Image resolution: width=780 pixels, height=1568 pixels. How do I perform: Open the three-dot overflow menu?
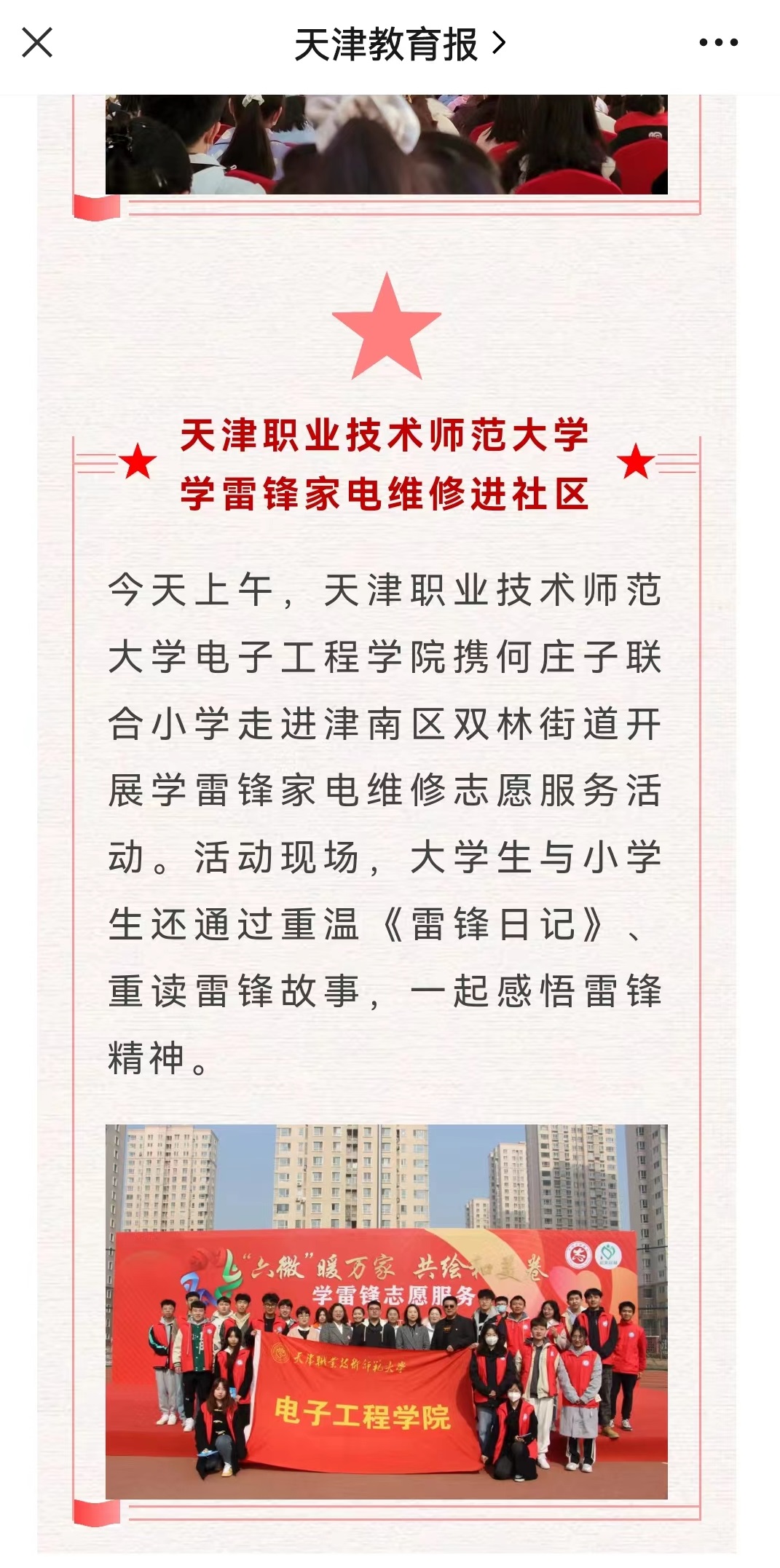click(718, 42)
